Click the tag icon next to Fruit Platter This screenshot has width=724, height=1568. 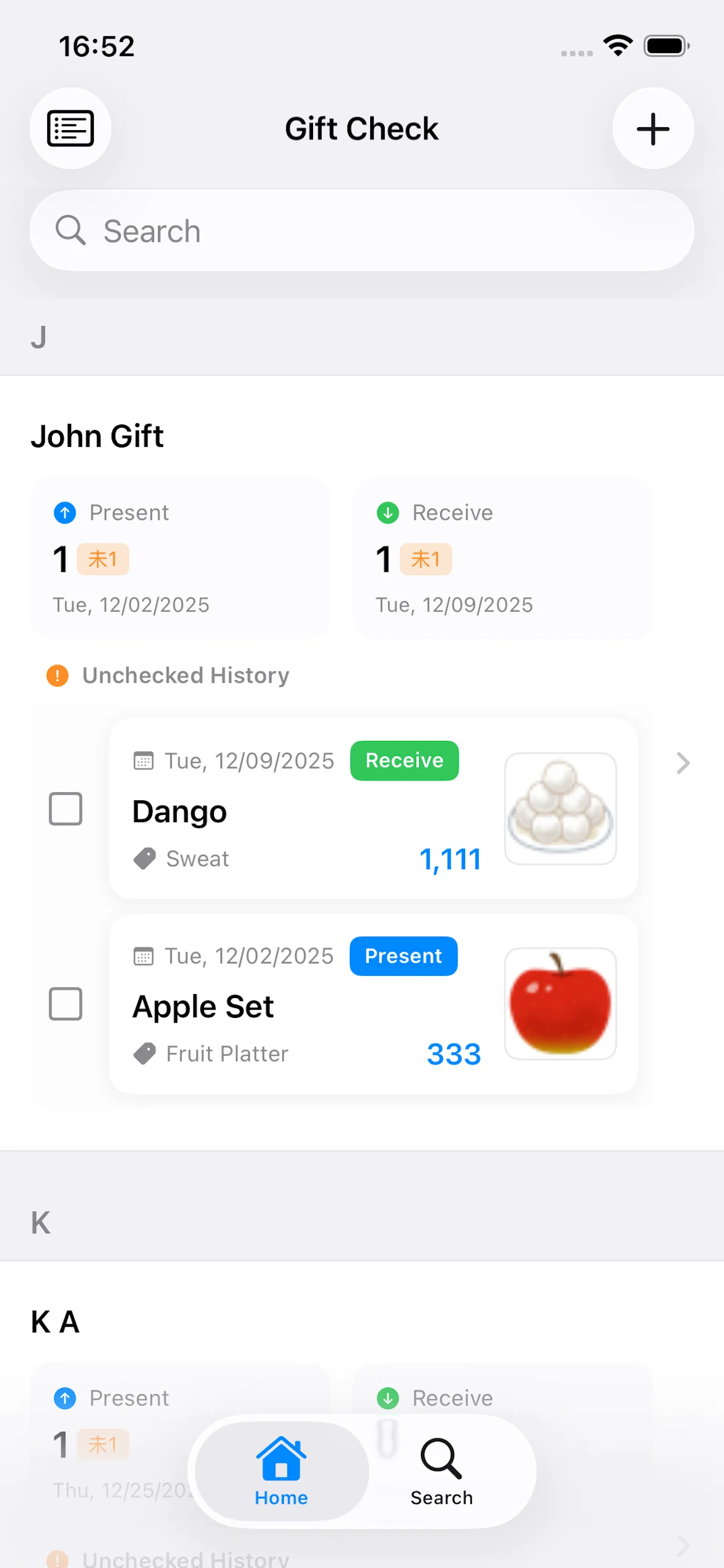click(143, 1053)
